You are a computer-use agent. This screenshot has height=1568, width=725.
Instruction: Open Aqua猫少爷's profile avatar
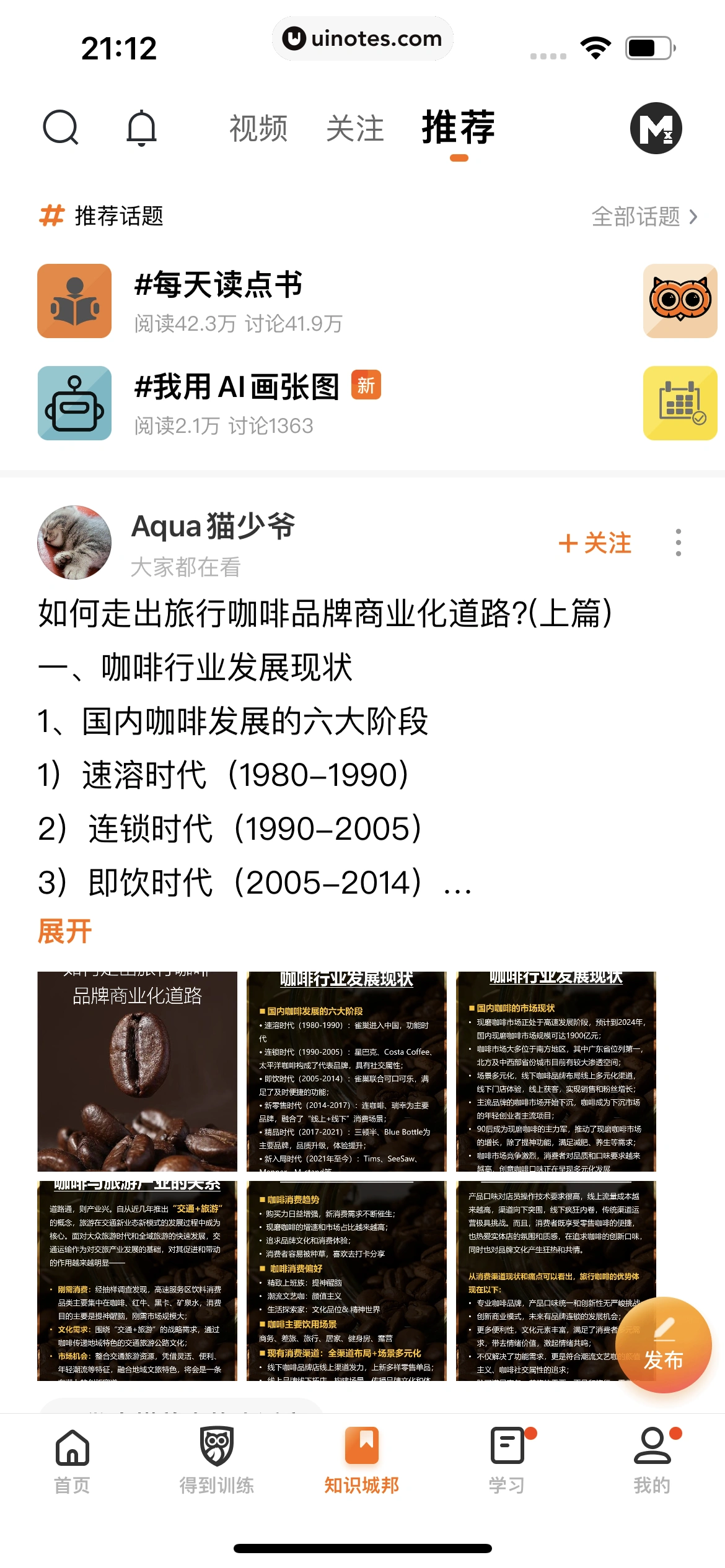click(74, 542)
